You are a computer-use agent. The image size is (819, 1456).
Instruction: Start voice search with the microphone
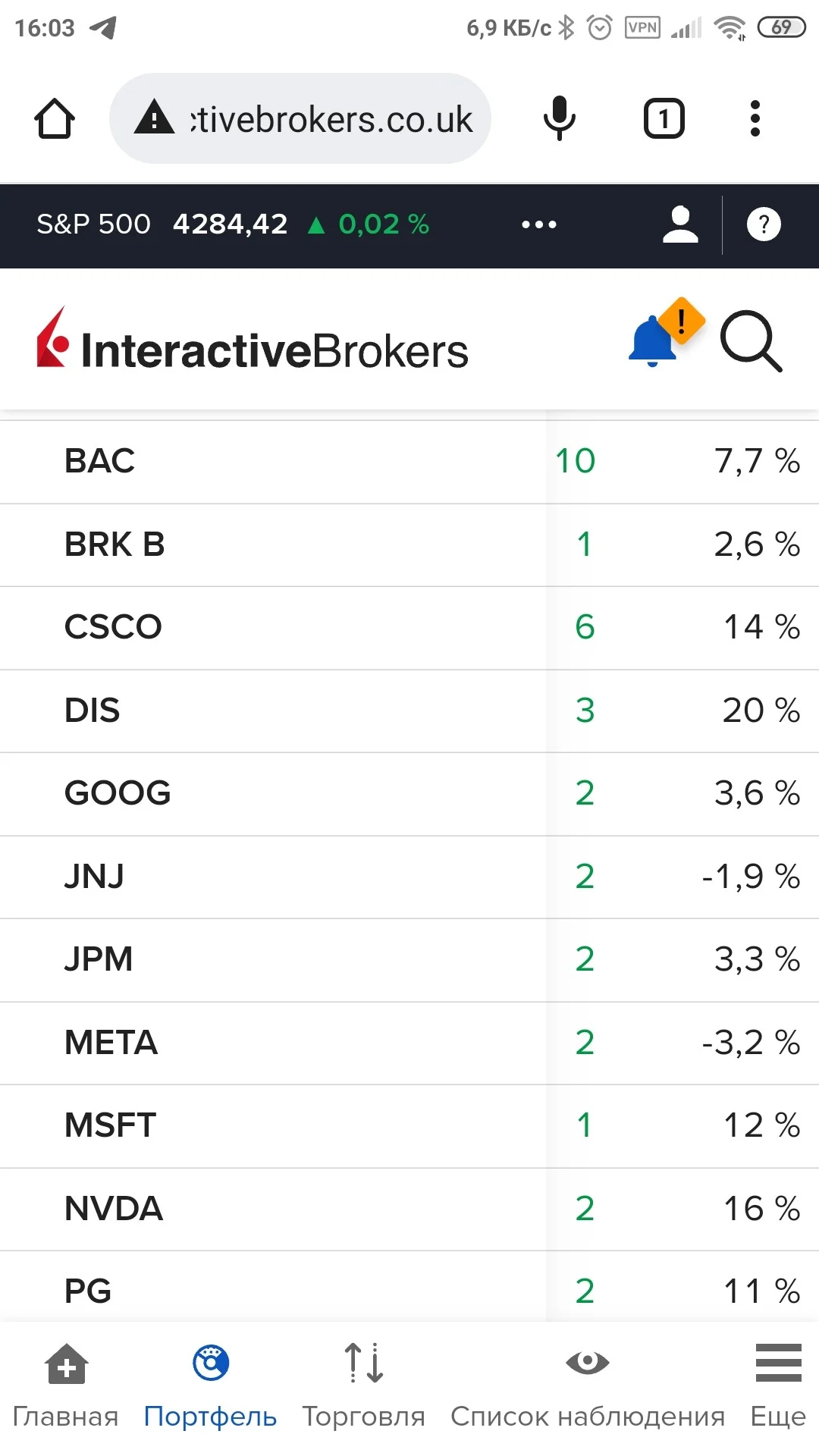click(560, 118)
